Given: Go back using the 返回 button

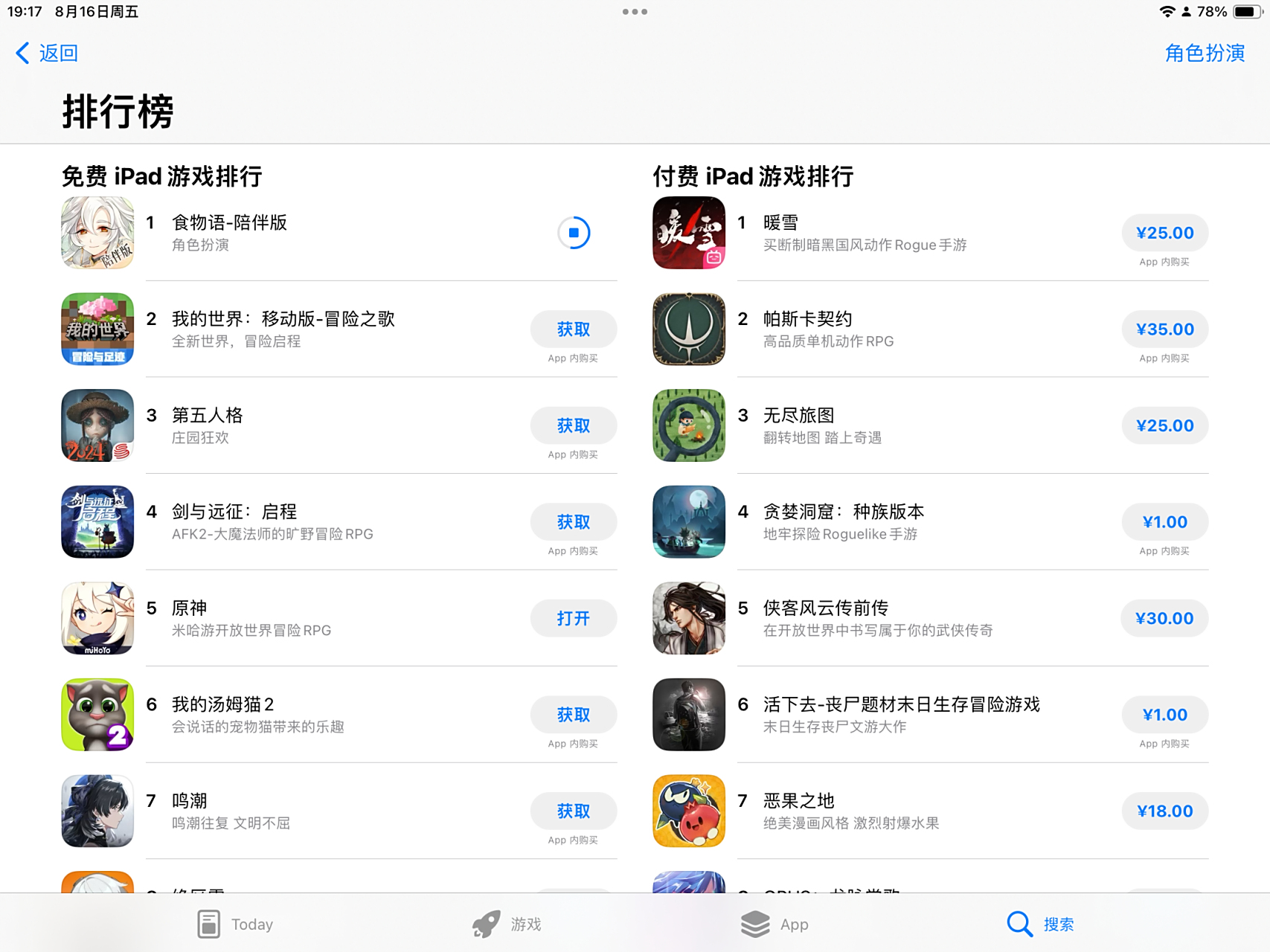Looking at the screenshot, I should (47, 53).
